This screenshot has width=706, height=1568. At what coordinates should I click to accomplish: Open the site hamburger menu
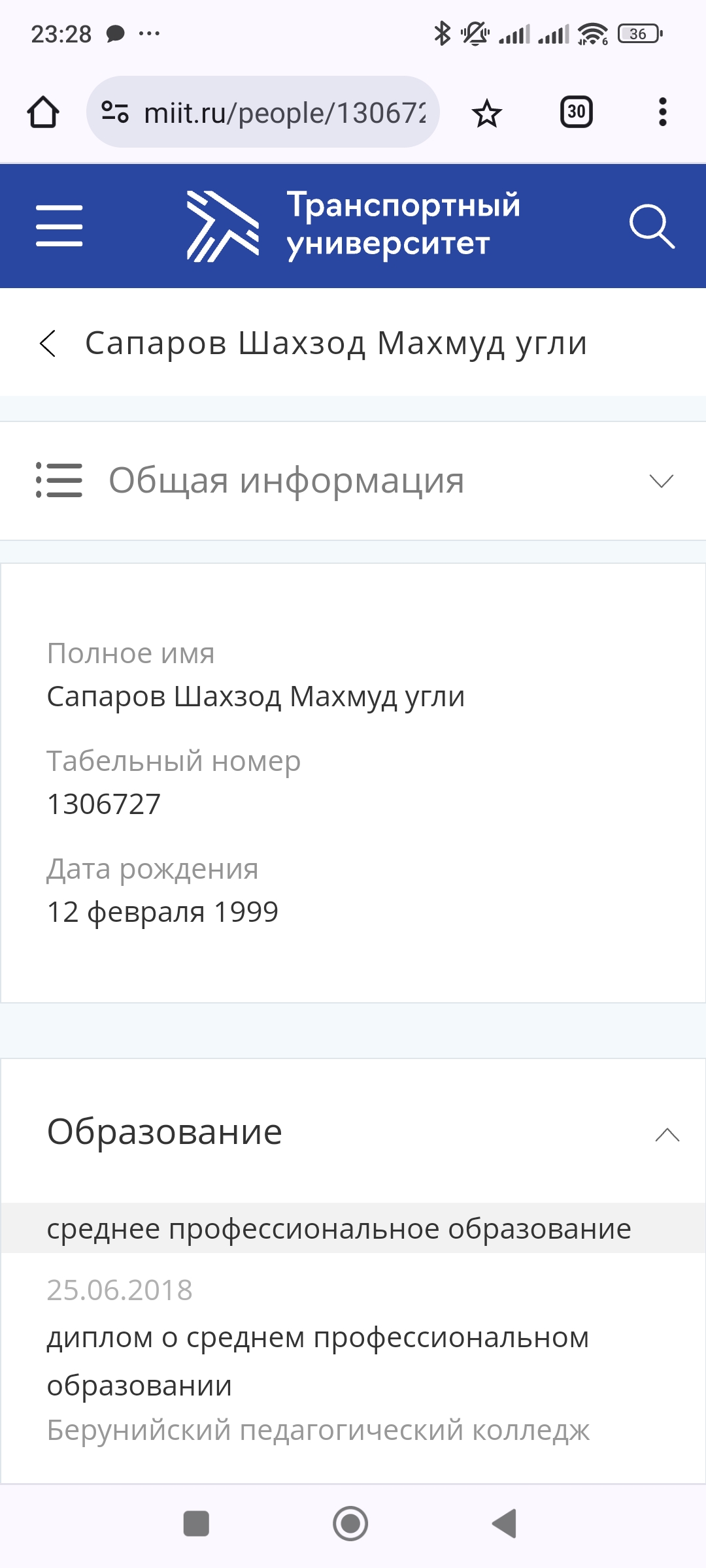click(x=59, y=225)
